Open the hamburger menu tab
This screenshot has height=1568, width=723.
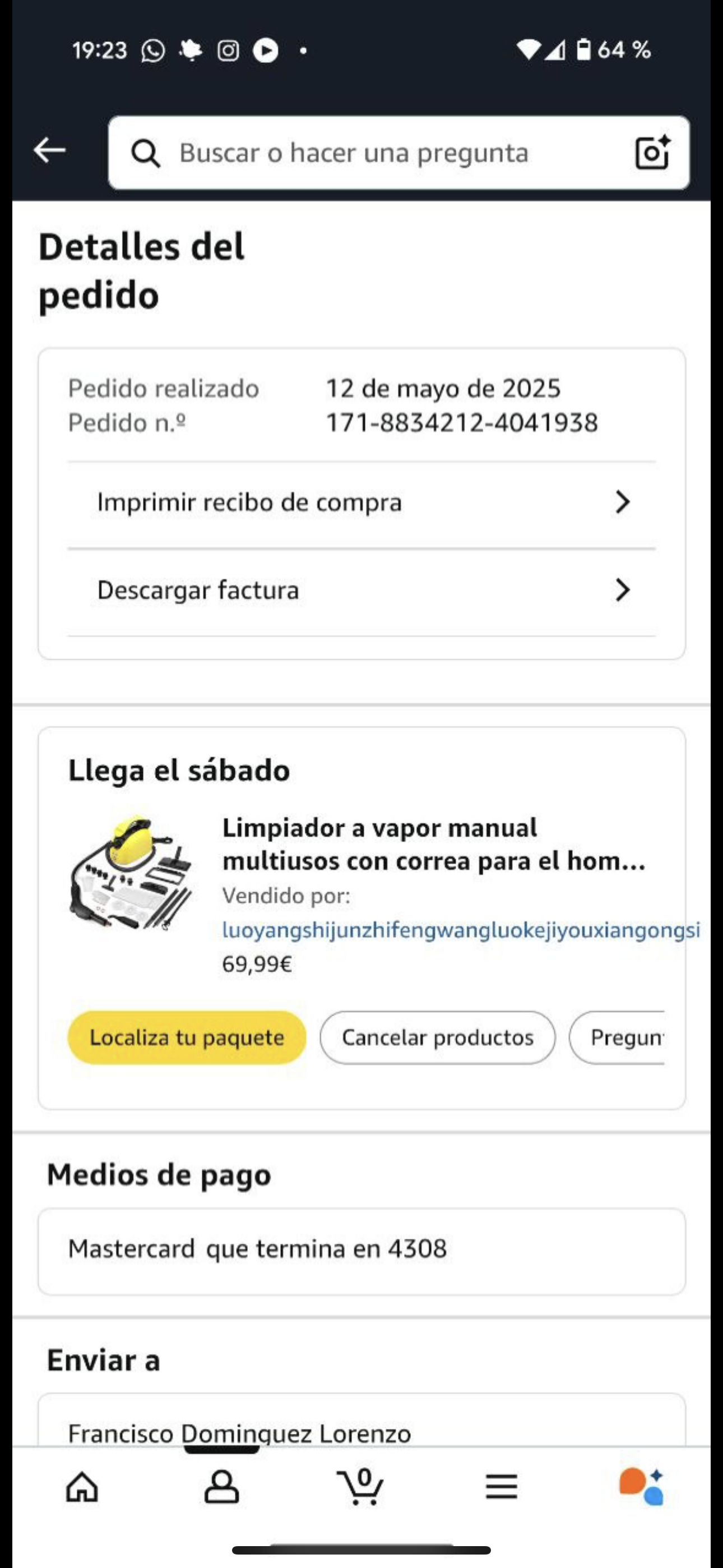501,1487
